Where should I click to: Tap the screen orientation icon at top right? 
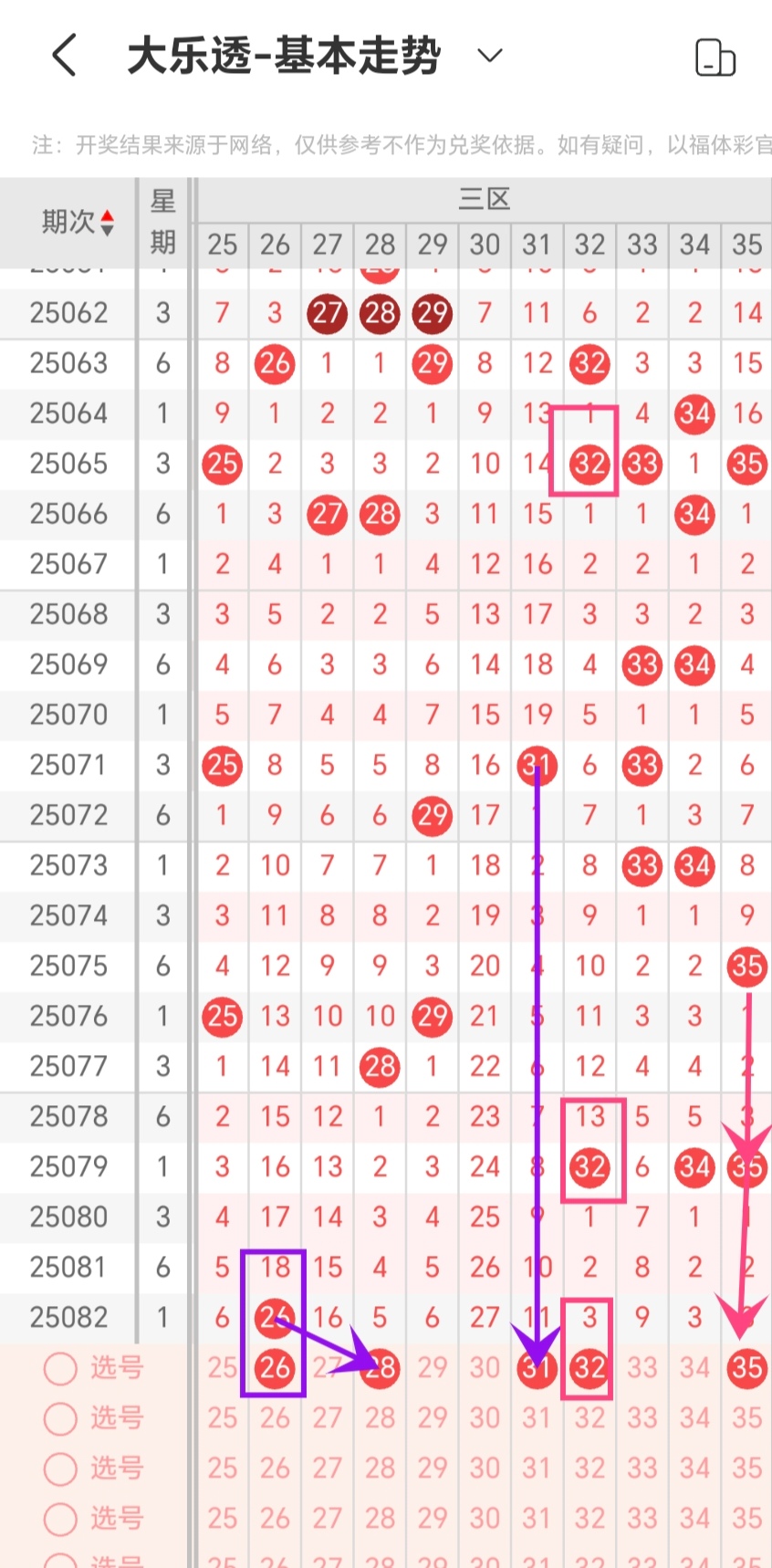(x=715, y=57)
